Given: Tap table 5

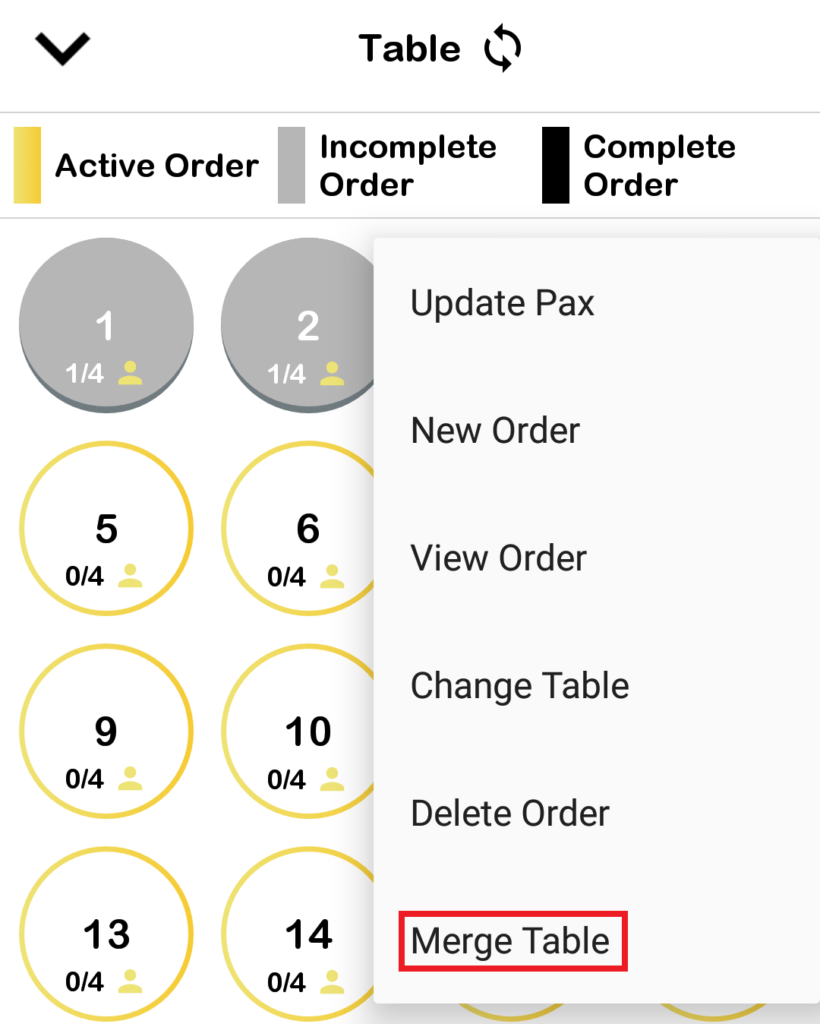Looking at the screenshot, I should (105, 529).
